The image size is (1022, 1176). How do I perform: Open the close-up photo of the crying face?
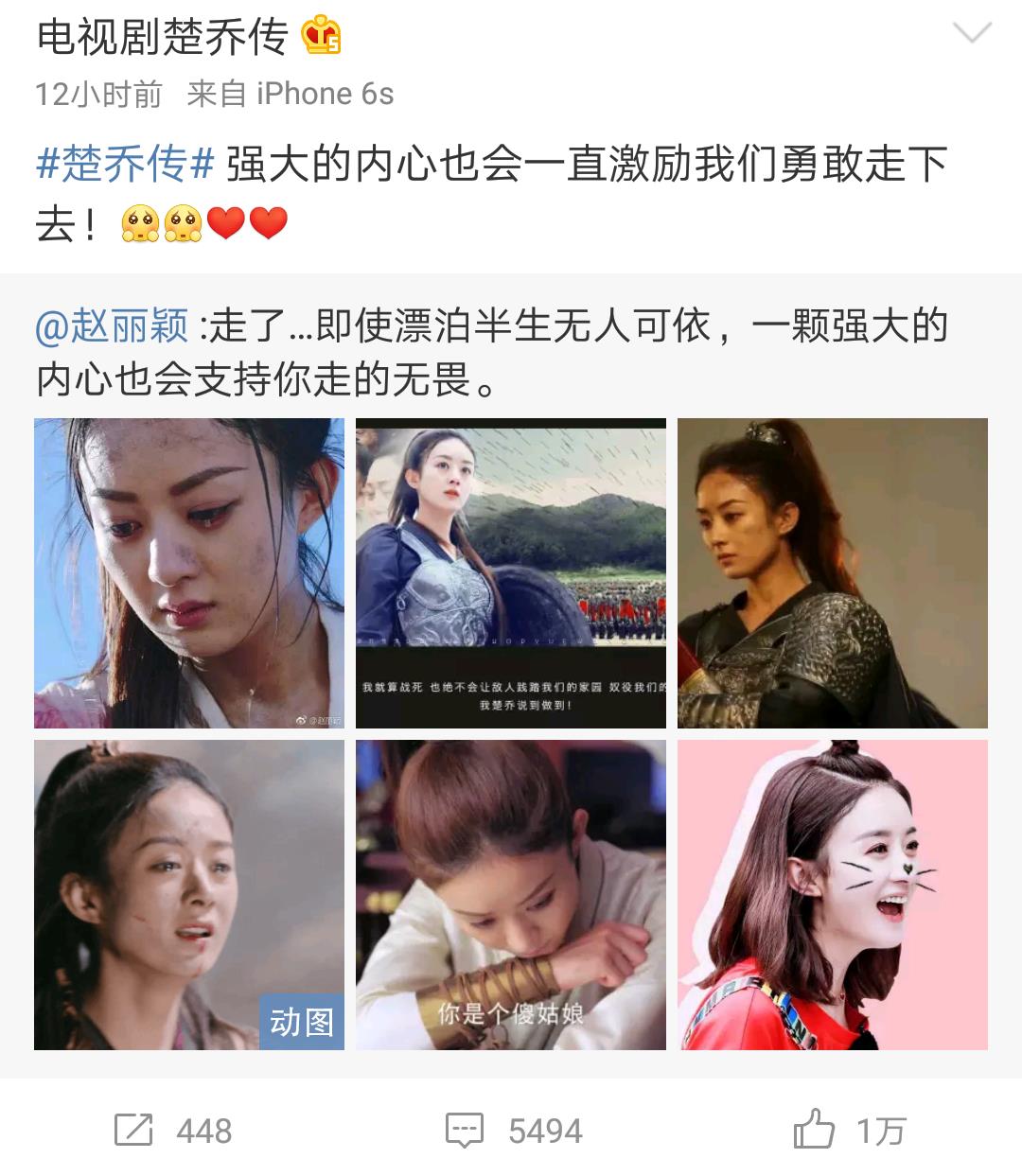point(189,573)
